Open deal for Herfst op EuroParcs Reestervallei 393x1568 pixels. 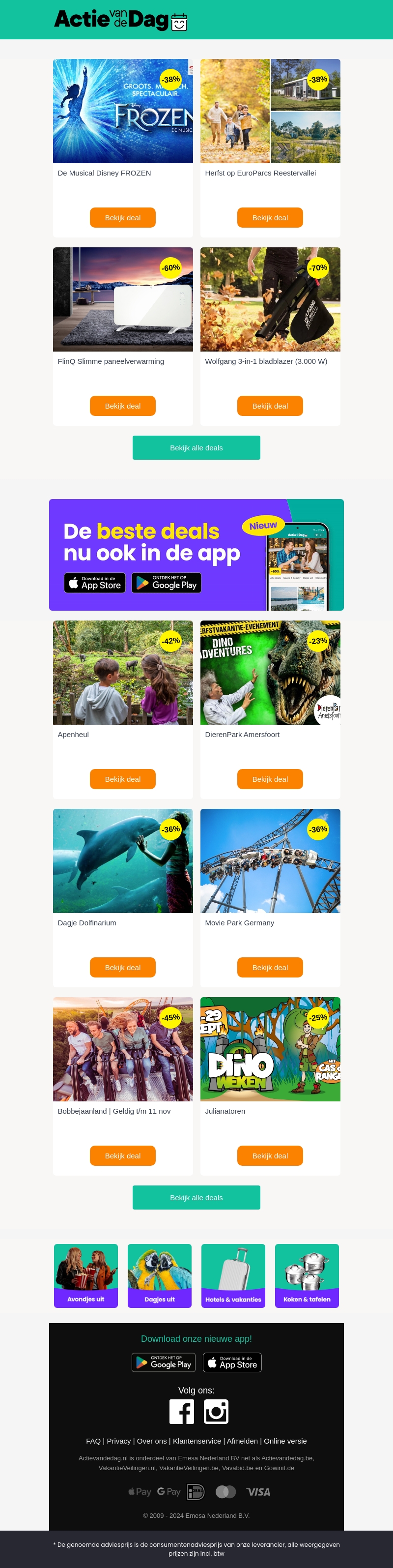(270, 218)
